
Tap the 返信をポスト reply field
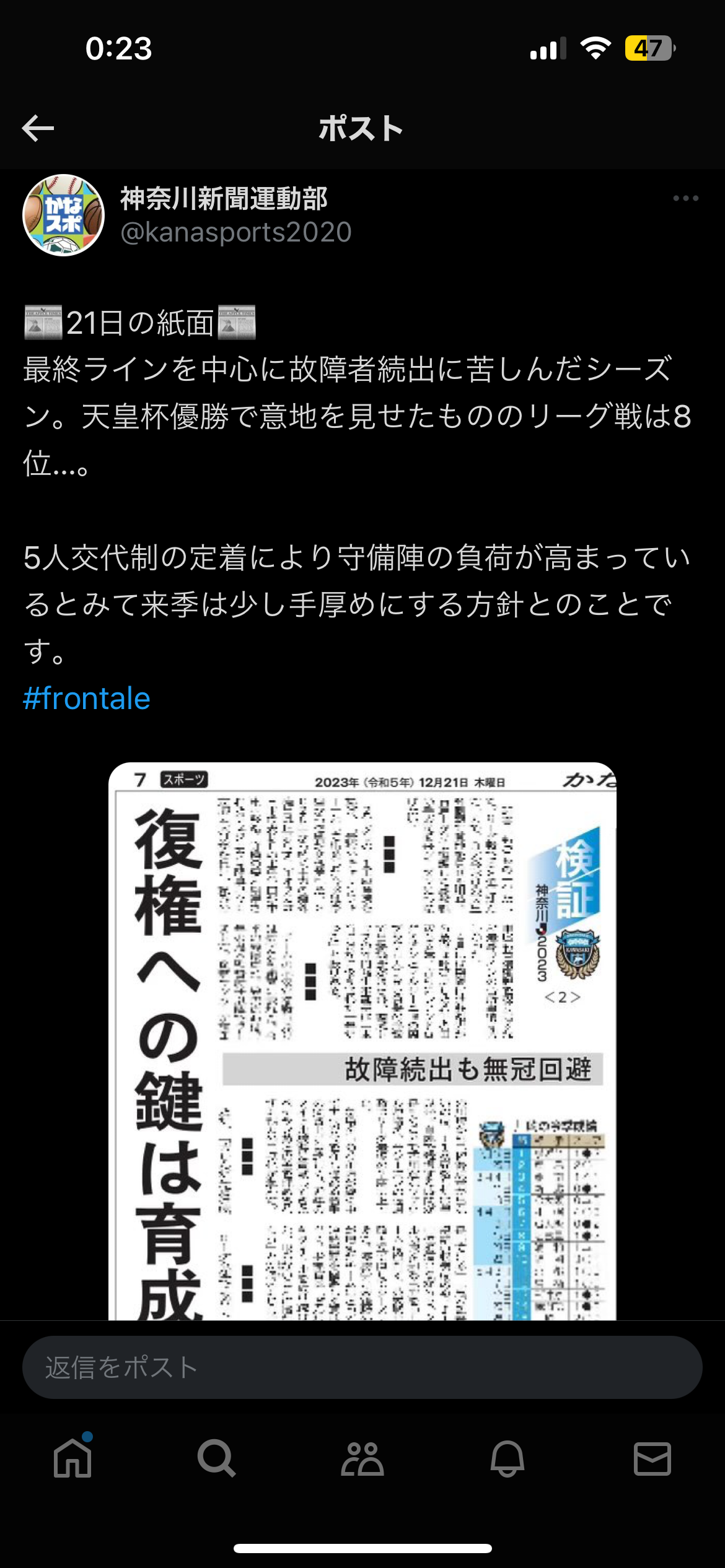[362, 1367]
